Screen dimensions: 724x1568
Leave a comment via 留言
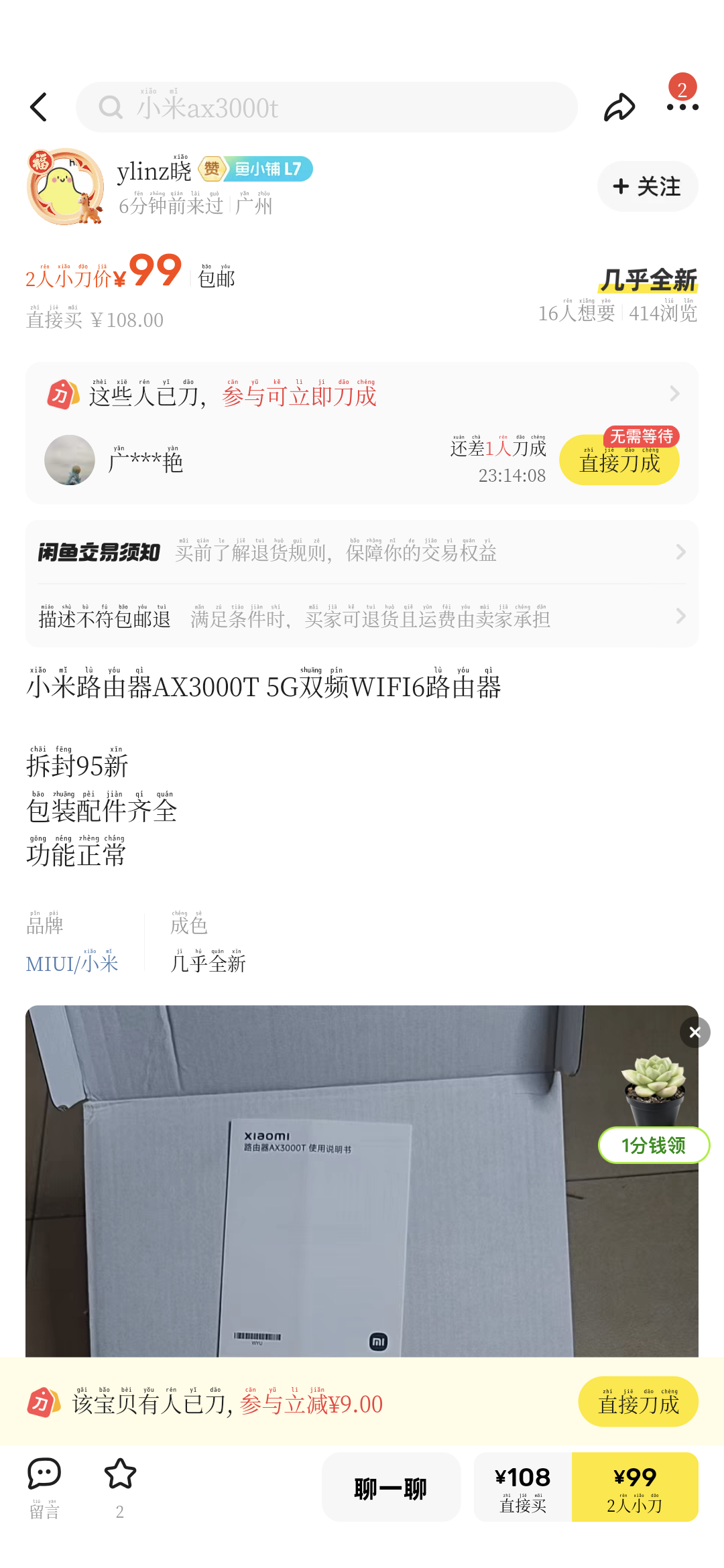44,1488
